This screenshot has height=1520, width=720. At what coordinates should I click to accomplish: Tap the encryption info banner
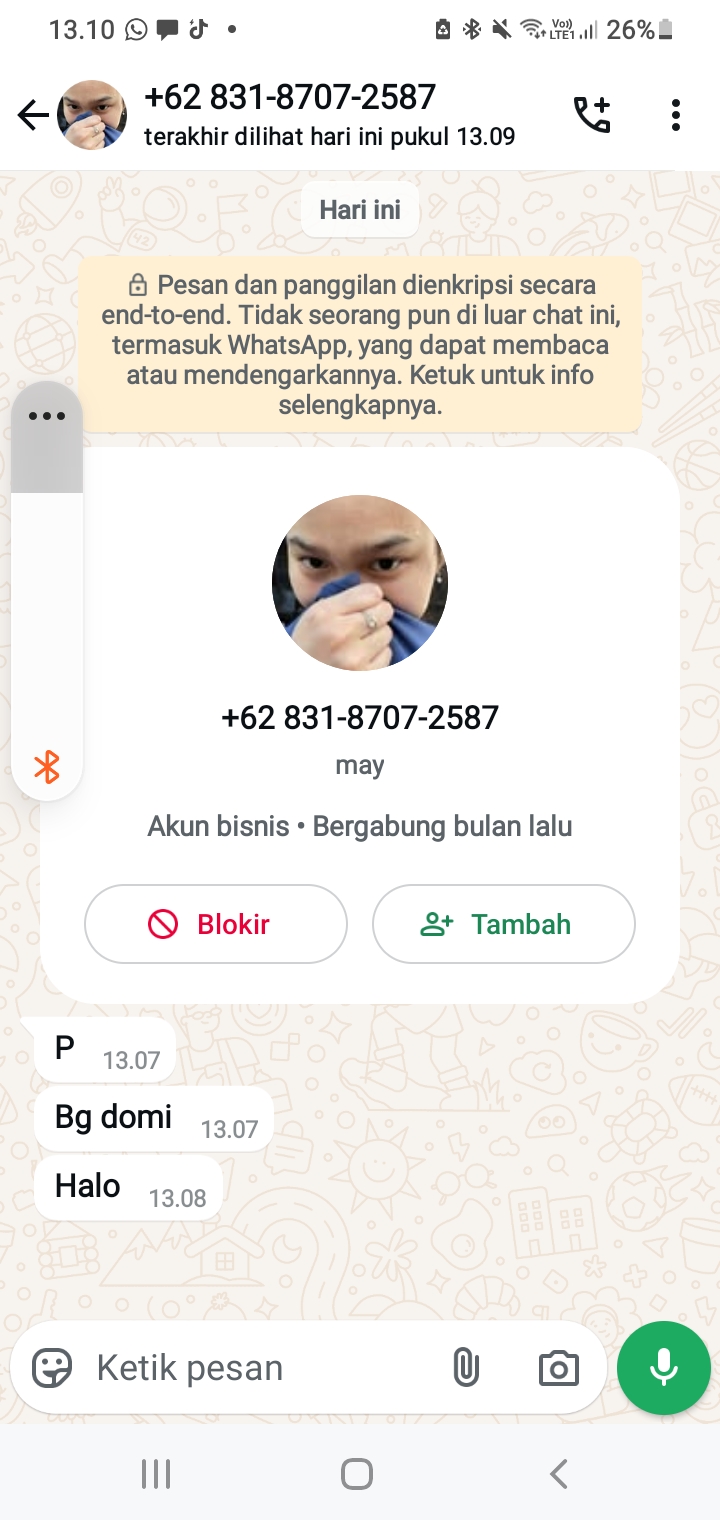(360, 344)
